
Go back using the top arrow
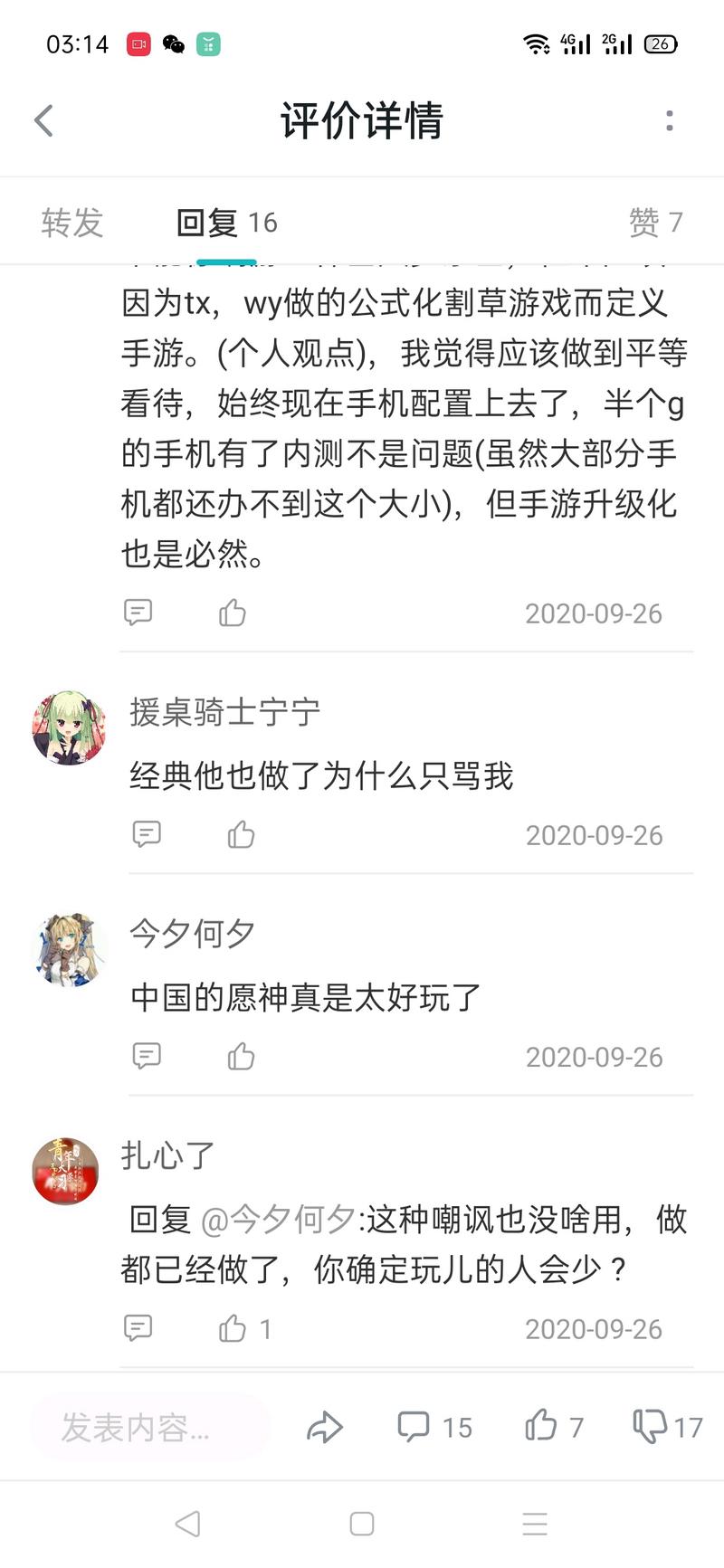click(x=43, y=120)
